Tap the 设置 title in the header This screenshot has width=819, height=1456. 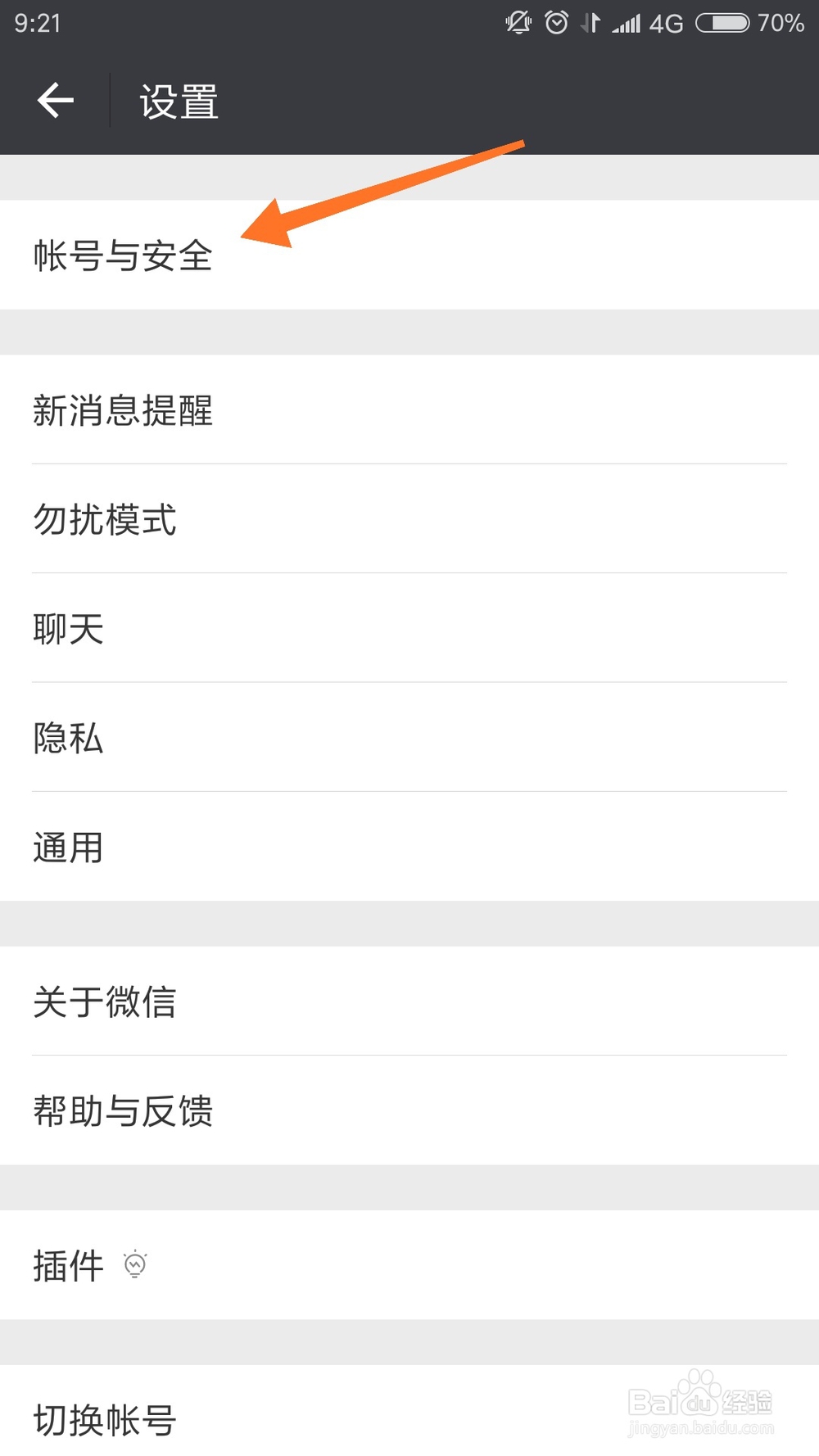point(179,100)
